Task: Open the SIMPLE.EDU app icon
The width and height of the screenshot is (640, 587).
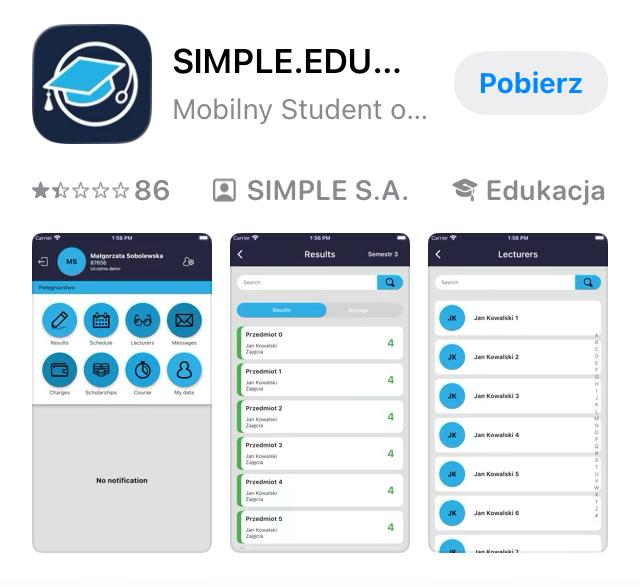Action: [x=92, y=84]
